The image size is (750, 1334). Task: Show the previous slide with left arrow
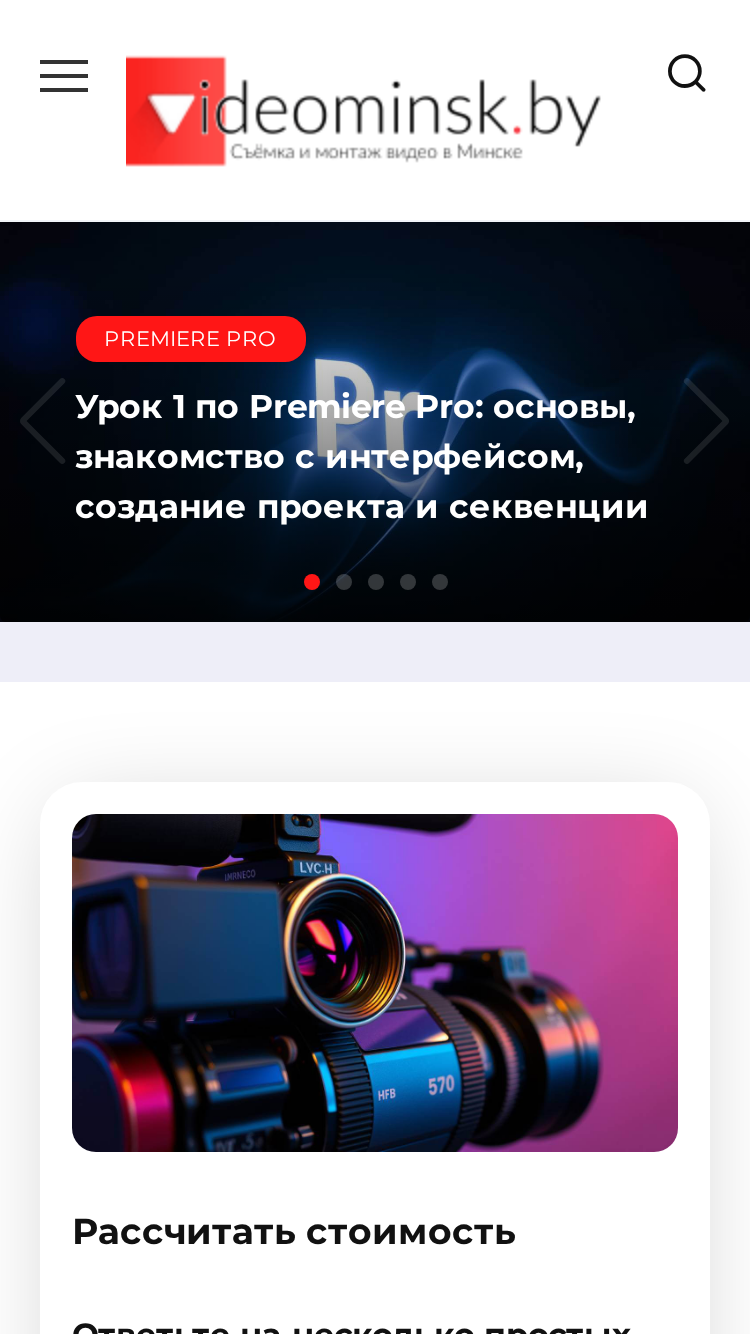[43, 421]
